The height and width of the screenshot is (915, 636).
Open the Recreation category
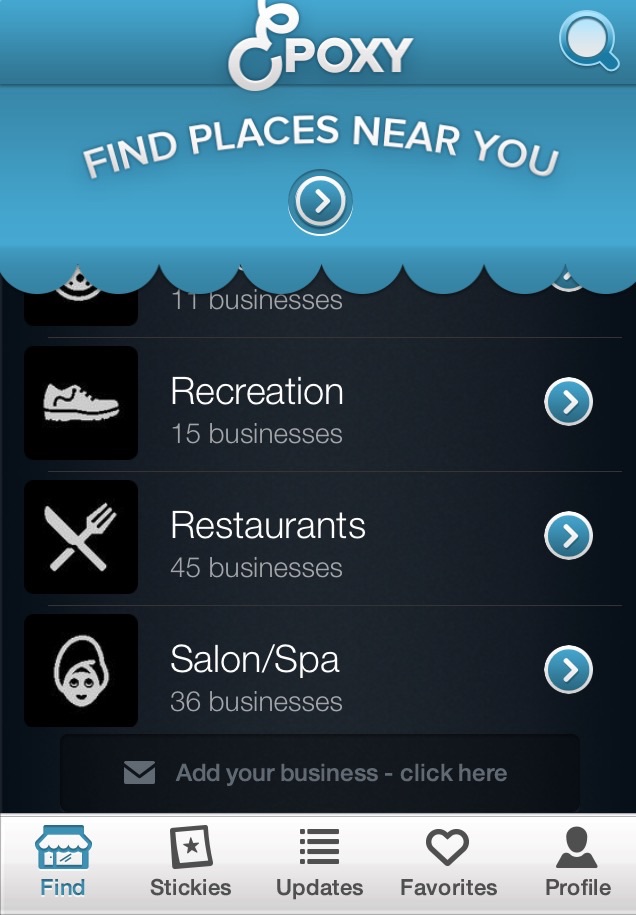[568, 403]
